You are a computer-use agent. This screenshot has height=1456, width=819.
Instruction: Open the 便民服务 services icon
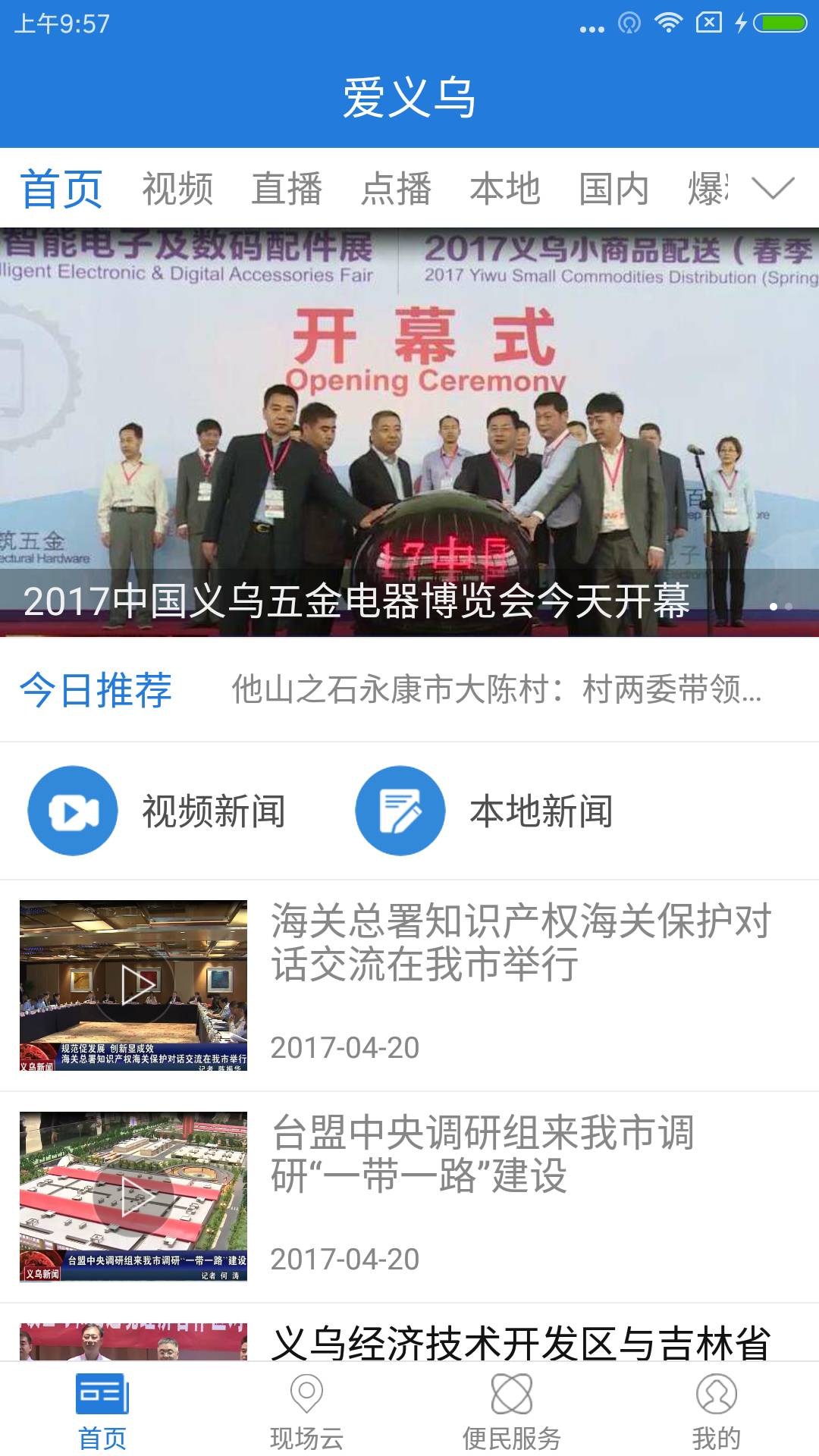click(x=511, y=1401)
